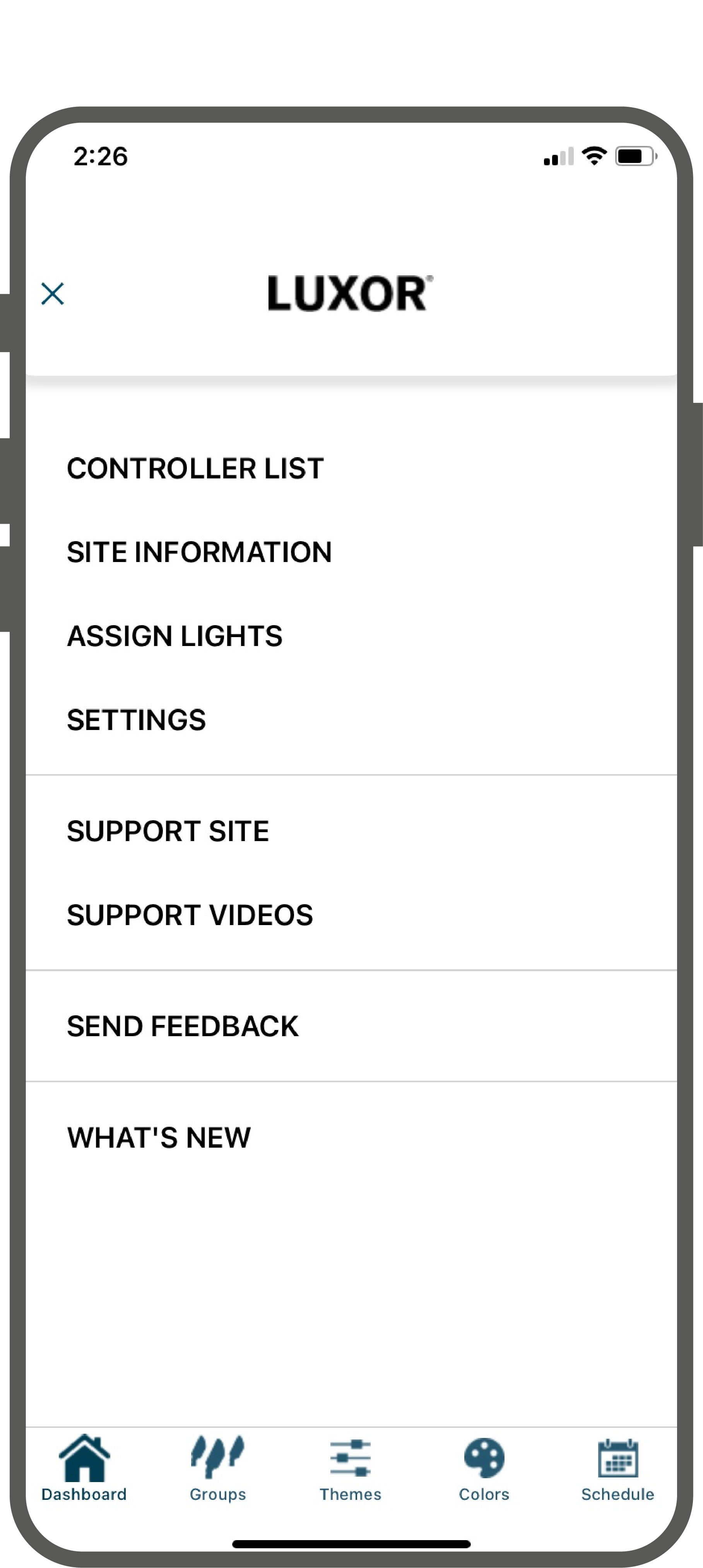Viewport: 703px width, 1568px height.
Task: Visit the Support Site
Action: 351,831
